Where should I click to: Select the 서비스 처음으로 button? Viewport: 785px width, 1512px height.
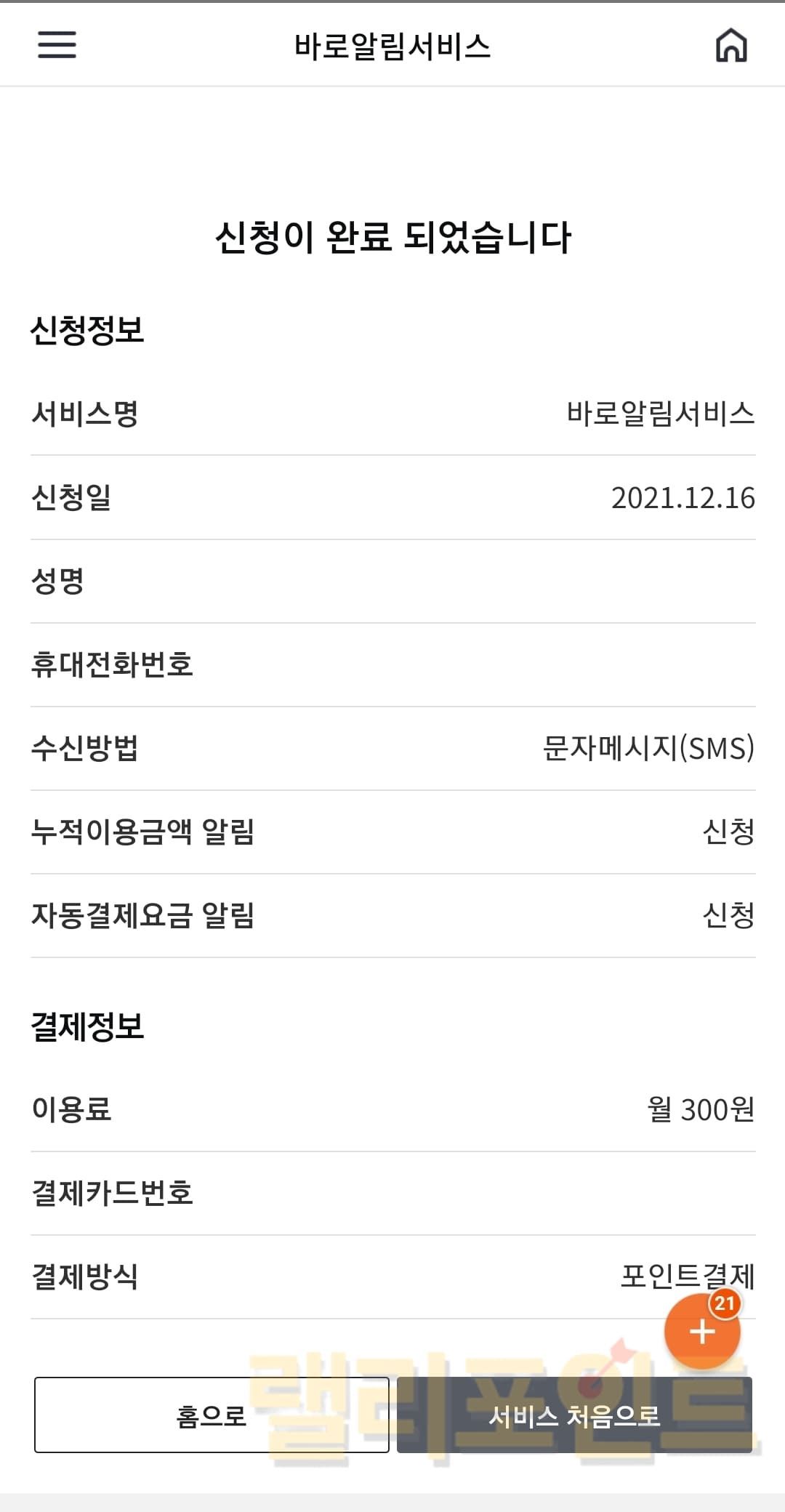[574, 1415]
